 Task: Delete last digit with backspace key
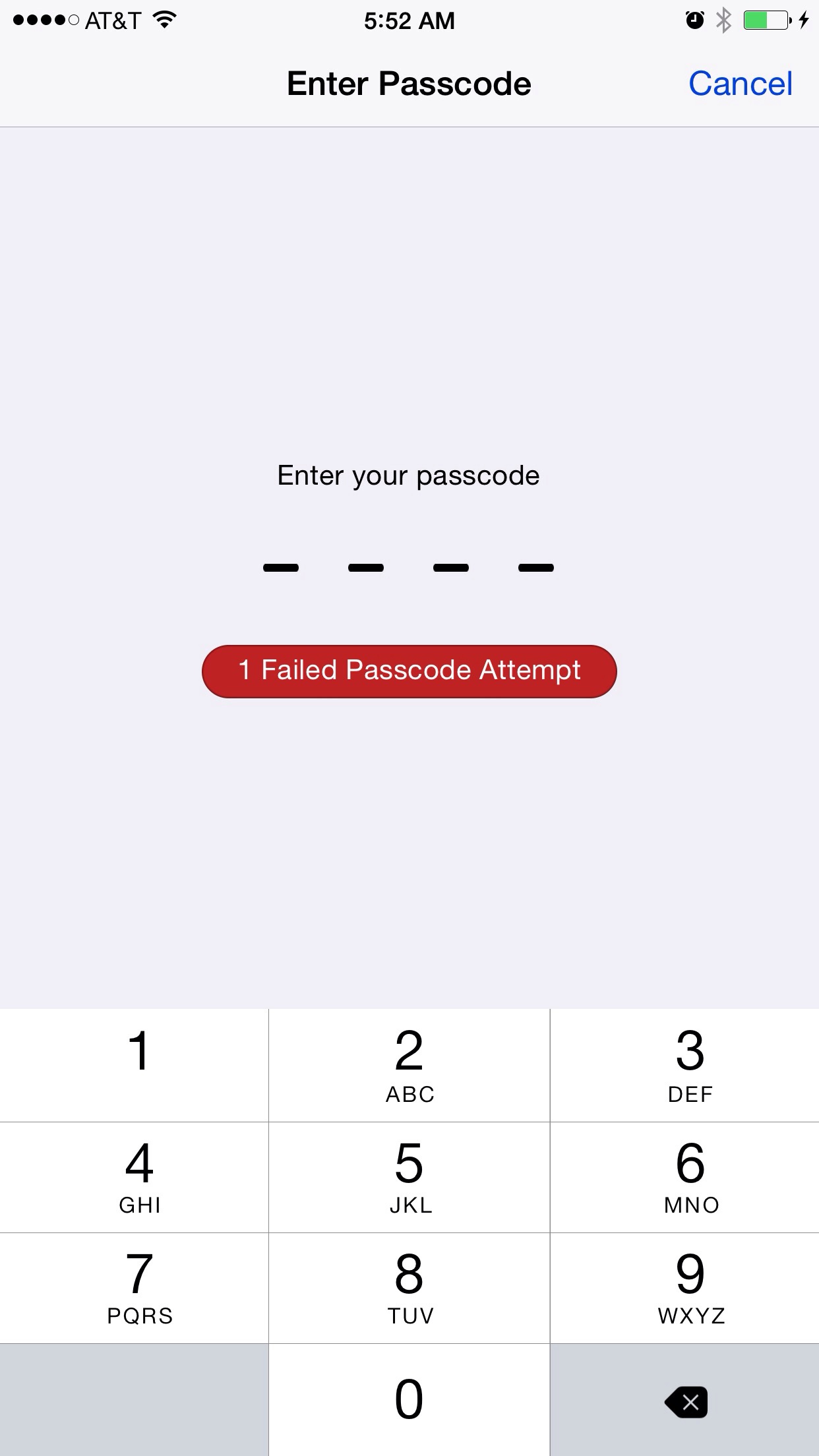(x=684, y=1400)
